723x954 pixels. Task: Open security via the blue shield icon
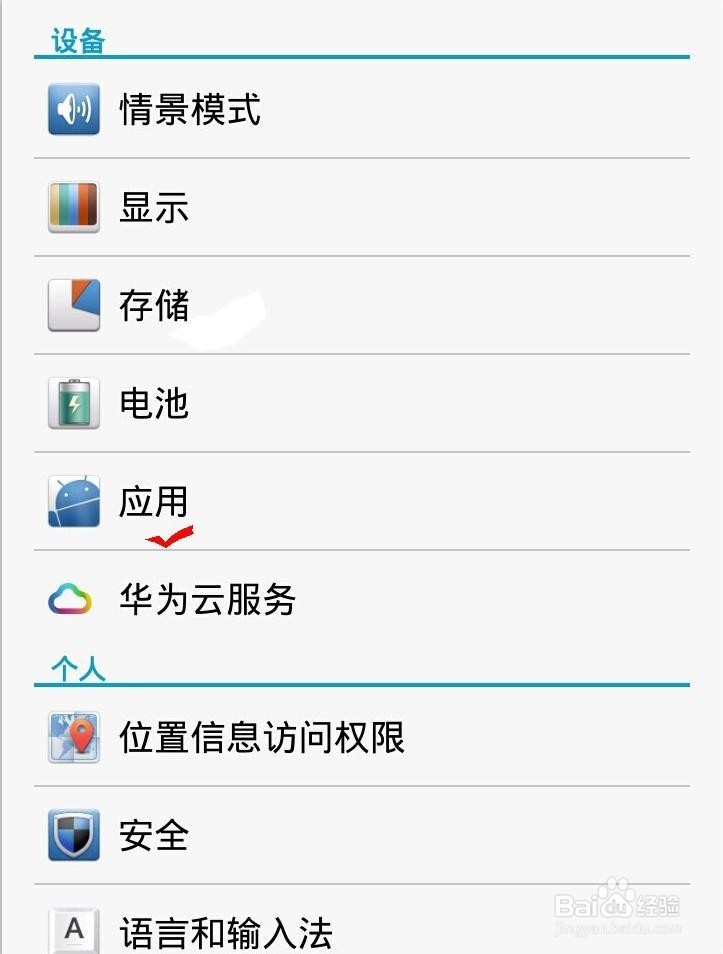72,835
